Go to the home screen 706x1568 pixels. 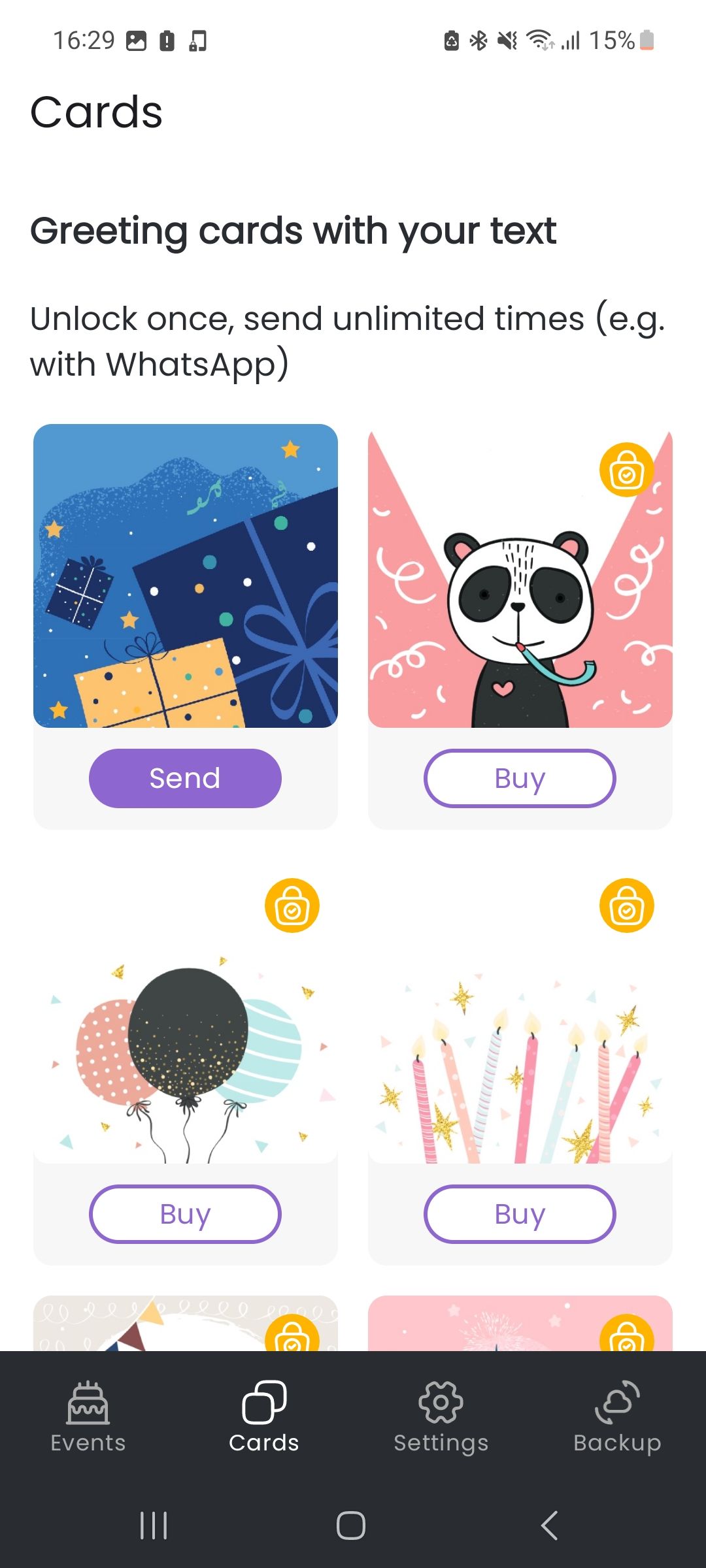tap(351, 1526)
